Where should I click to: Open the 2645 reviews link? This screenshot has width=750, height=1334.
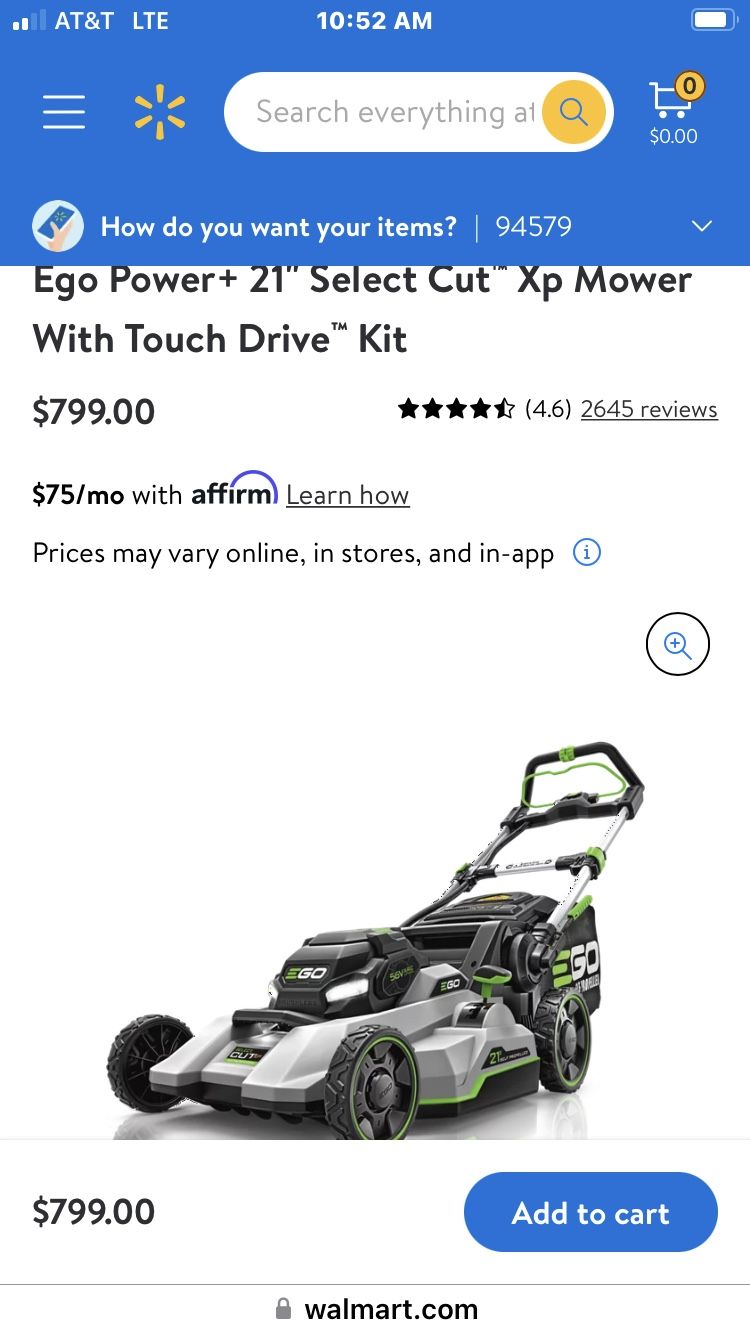click(648, 409)
